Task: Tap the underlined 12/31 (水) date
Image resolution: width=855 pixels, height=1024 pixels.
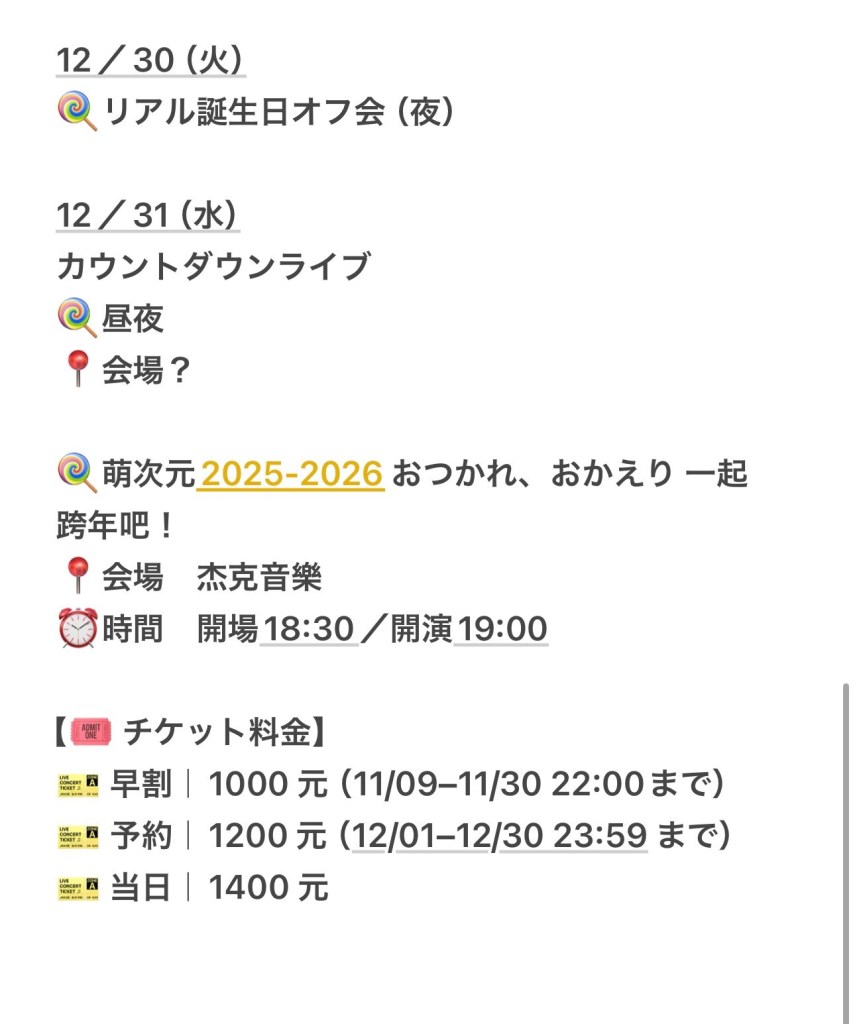Action: point(148,215)
